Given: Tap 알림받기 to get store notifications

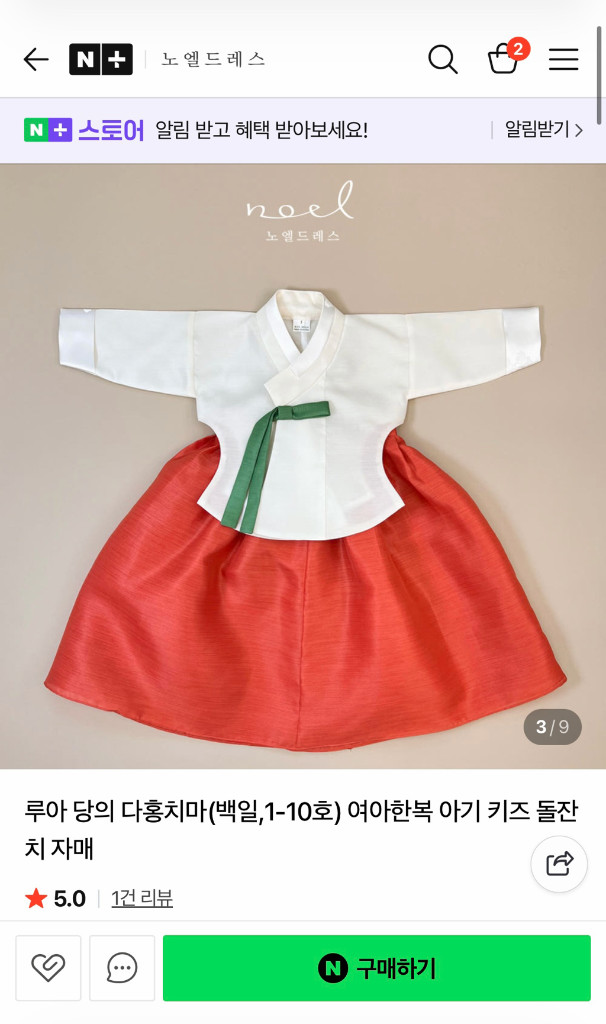Looking at the screenshot, I should [x=542, y=130].
